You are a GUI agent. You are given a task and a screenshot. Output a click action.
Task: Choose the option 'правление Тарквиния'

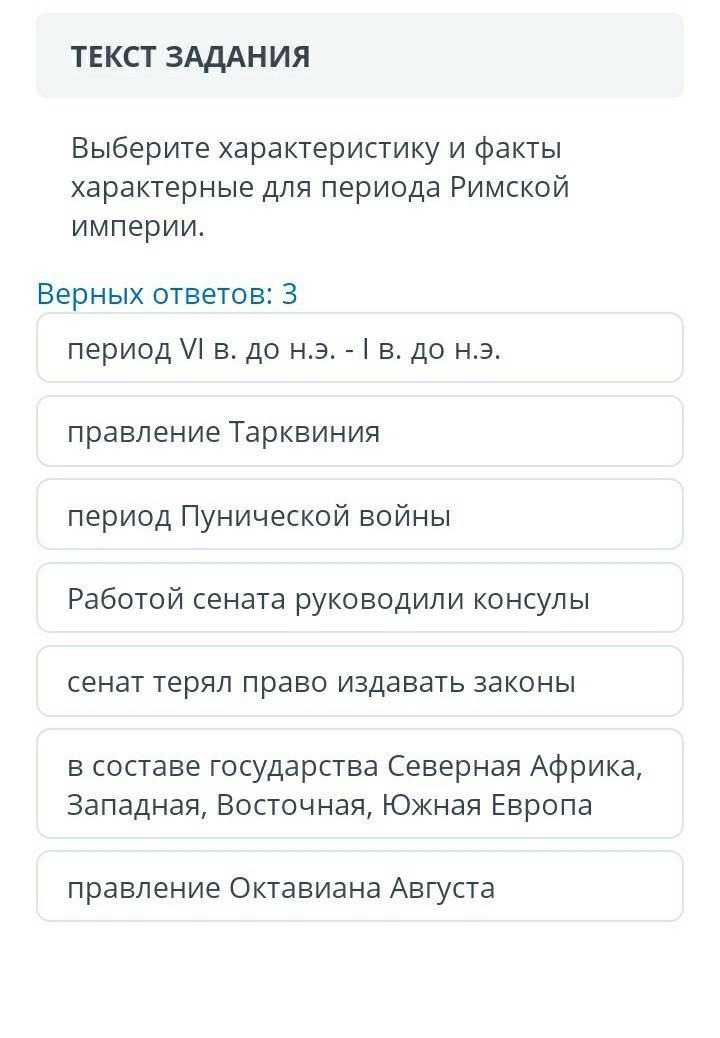[359, 431]
